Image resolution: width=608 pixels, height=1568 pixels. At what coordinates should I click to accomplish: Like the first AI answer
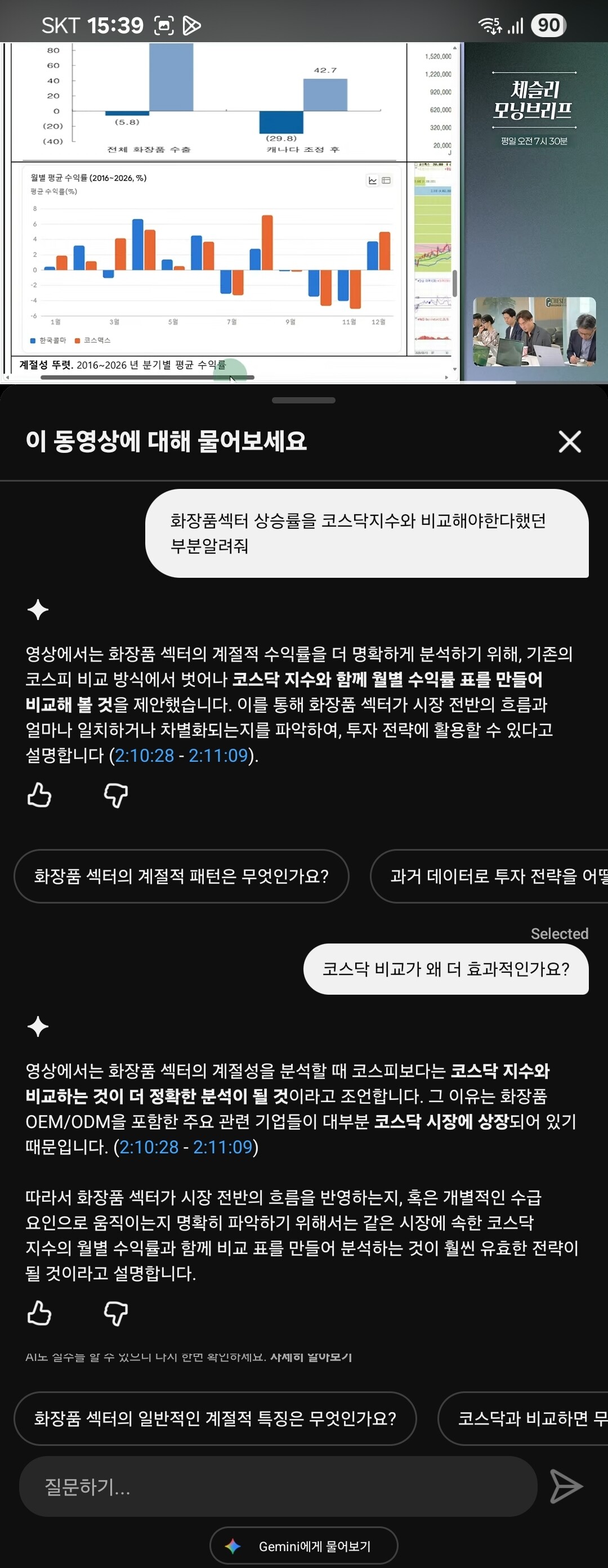pyautogui.click(x=39, y=795)
